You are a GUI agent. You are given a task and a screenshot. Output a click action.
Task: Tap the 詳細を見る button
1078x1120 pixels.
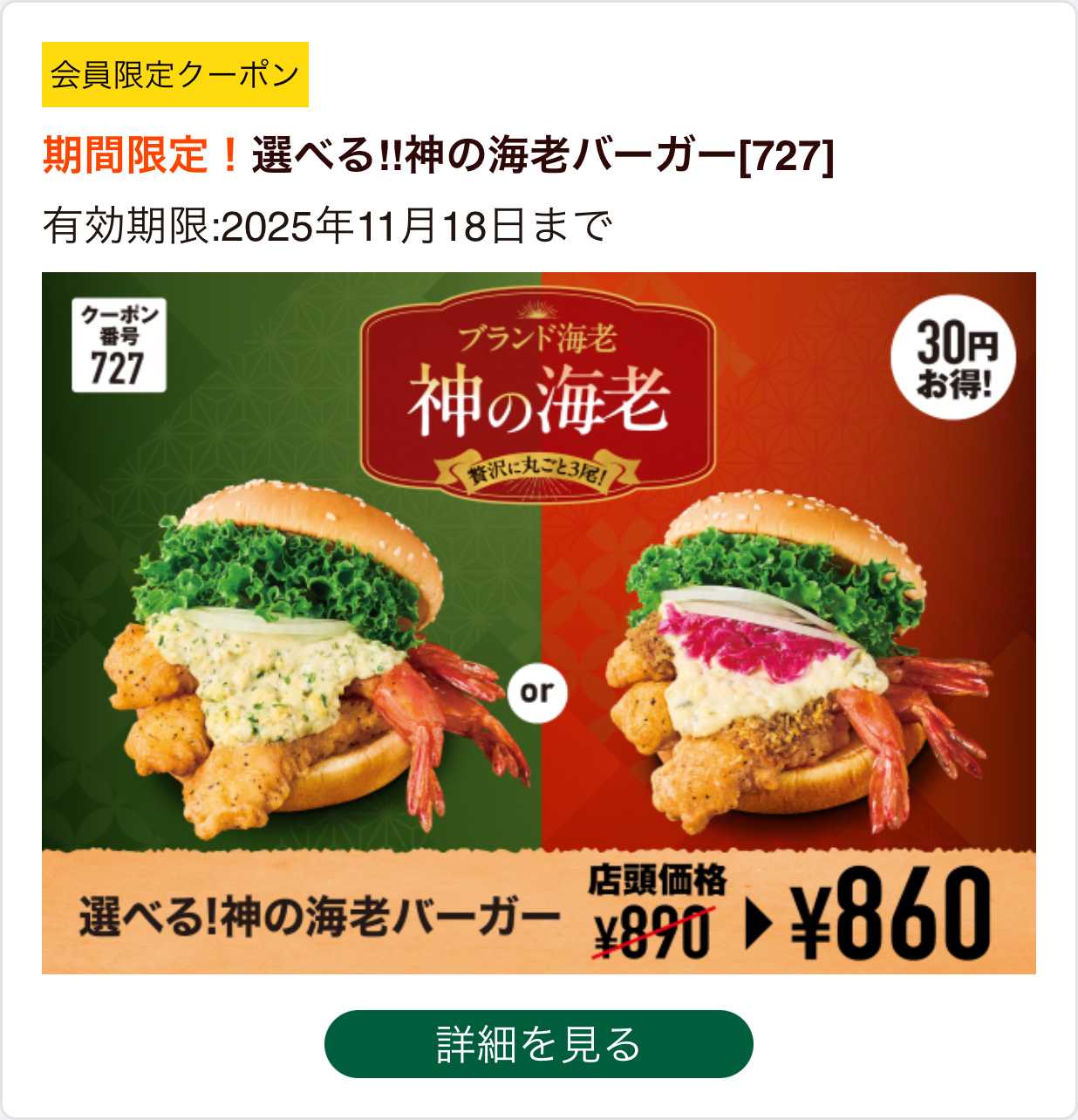point(538,1044)
